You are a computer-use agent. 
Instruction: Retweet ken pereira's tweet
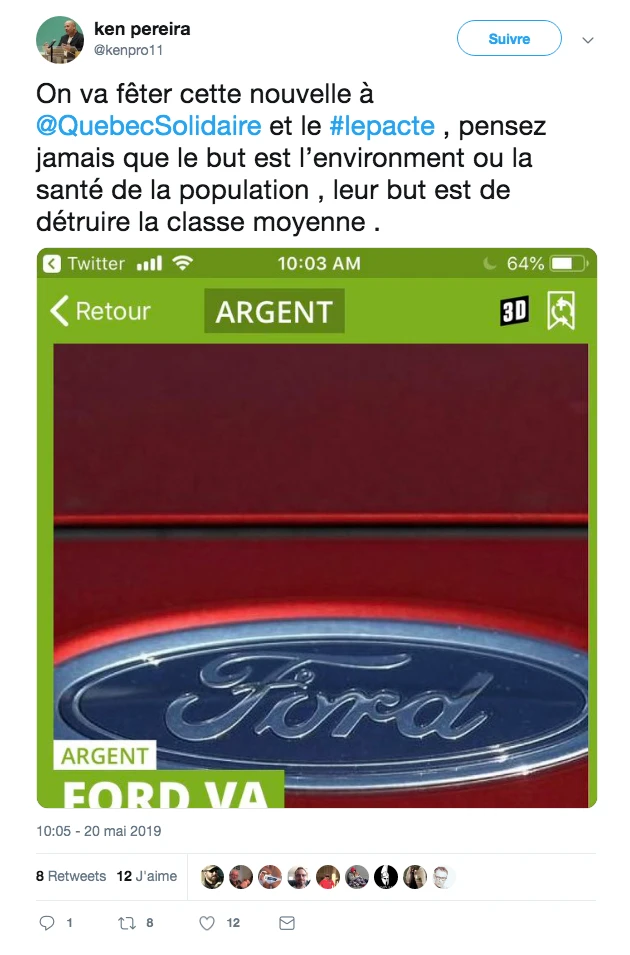(127, 923)
